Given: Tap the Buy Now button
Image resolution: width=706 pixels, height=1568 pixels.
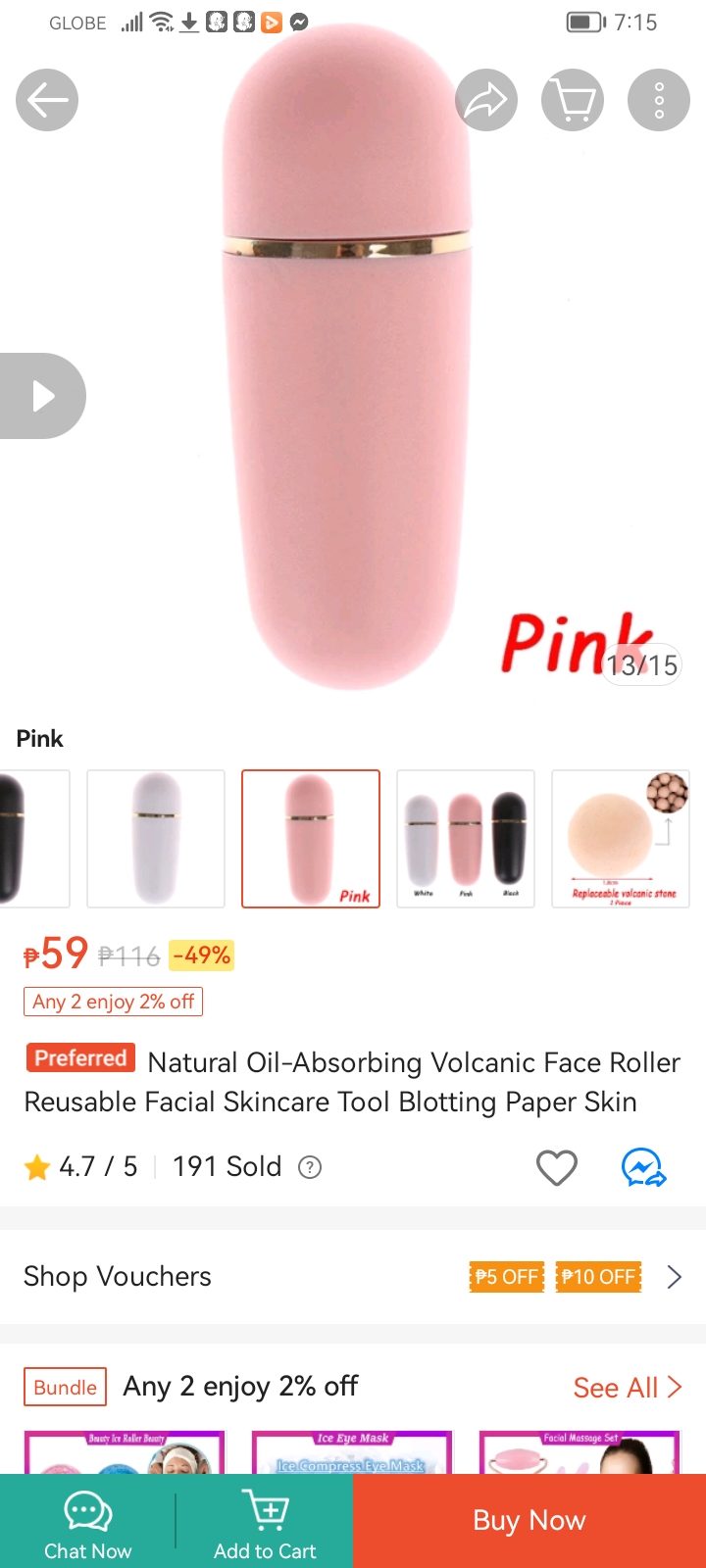Looking at the screenshot, I should (x=529, y=1521).
